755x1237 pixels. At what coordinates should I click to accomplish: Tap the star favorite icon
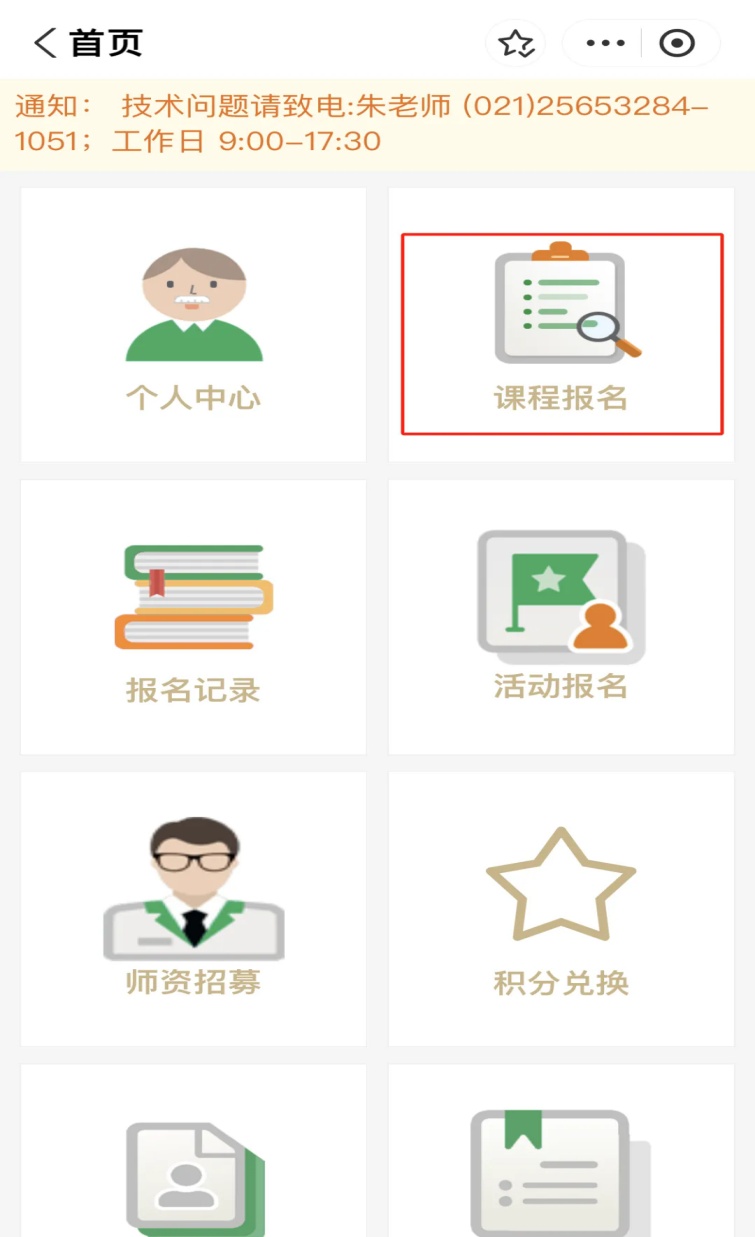[516, 44]
